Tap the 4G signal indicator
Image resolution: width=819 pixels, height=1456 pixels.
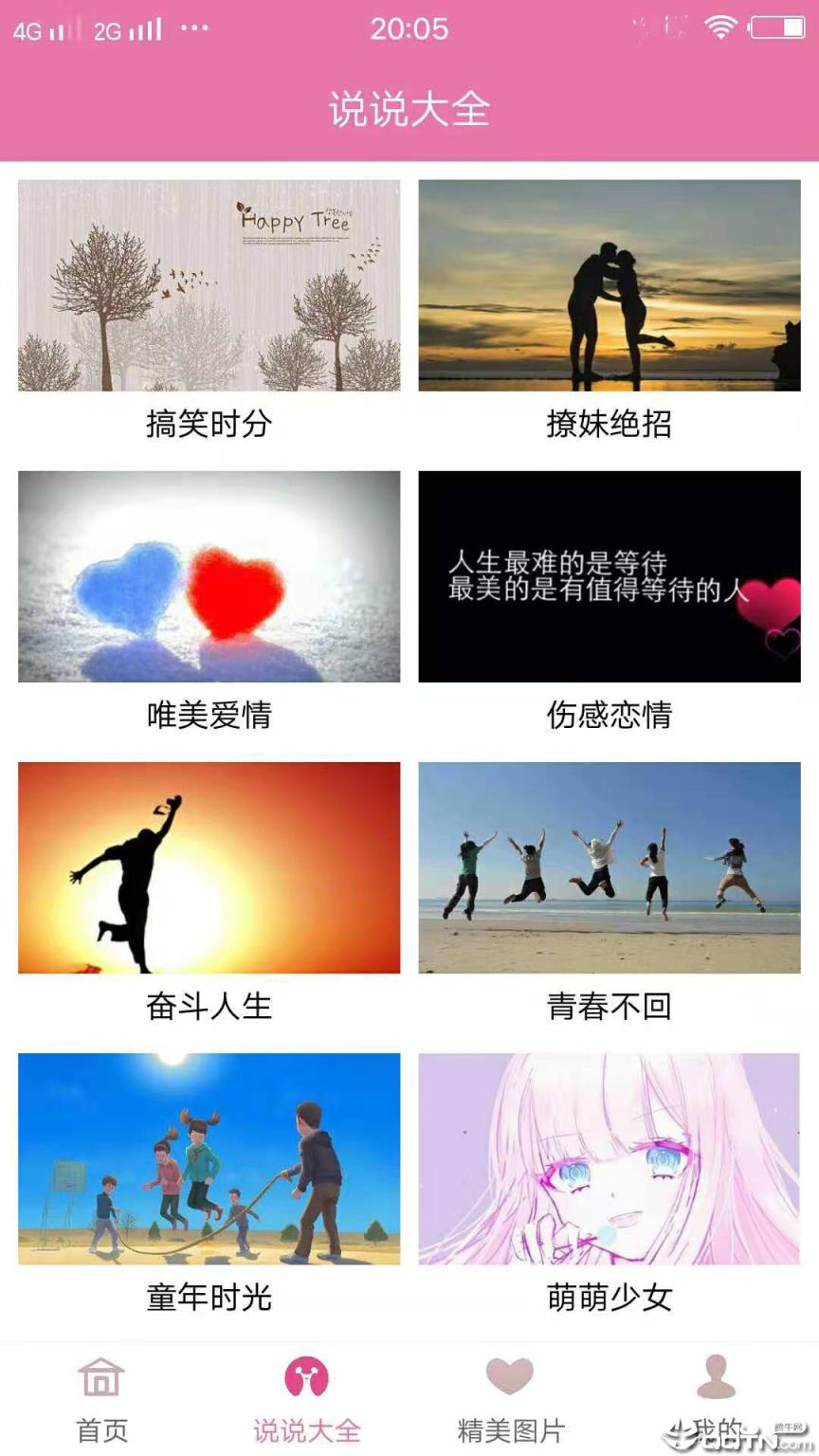[43, 28]
